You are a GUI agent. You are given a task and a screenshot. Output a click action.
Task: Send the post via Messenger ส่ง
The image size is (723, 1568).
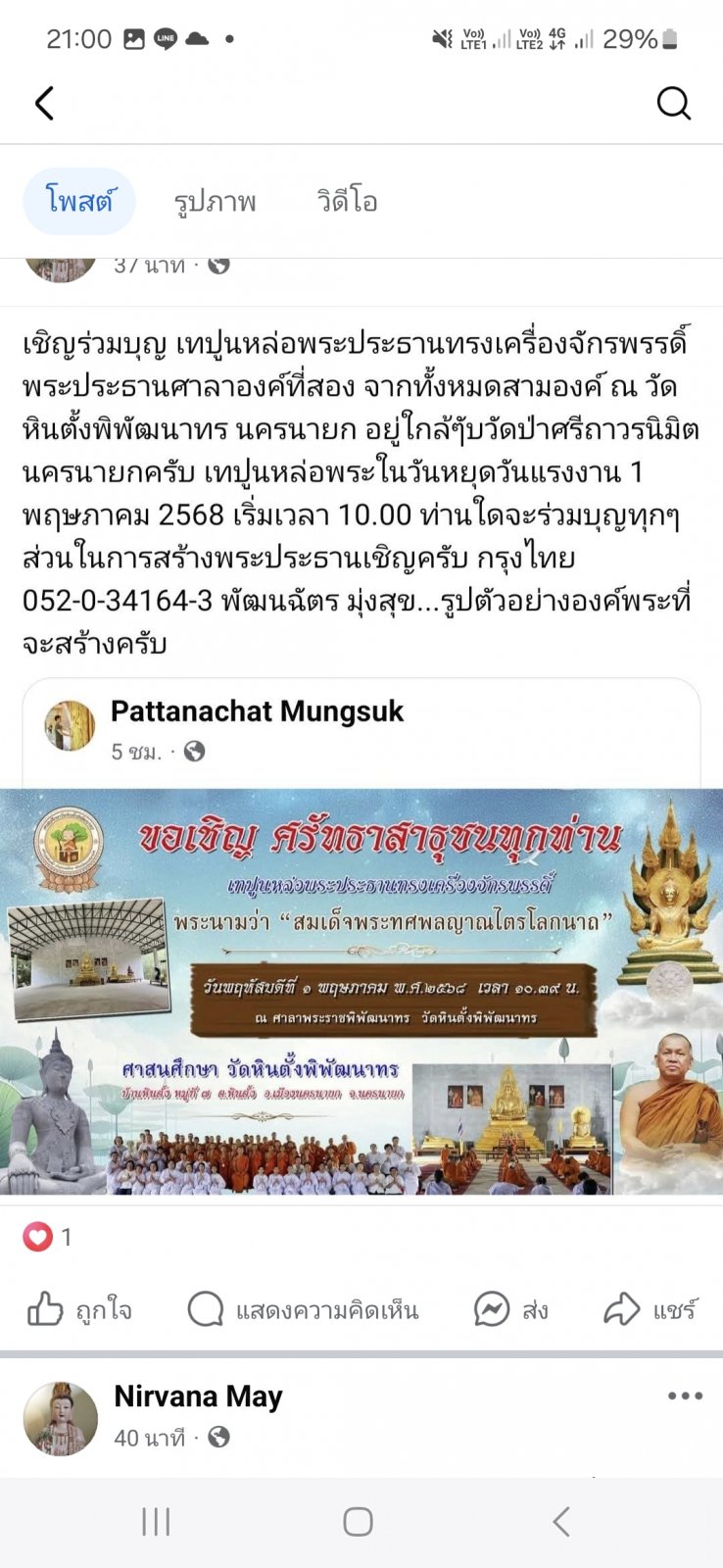coord(510,1309)
